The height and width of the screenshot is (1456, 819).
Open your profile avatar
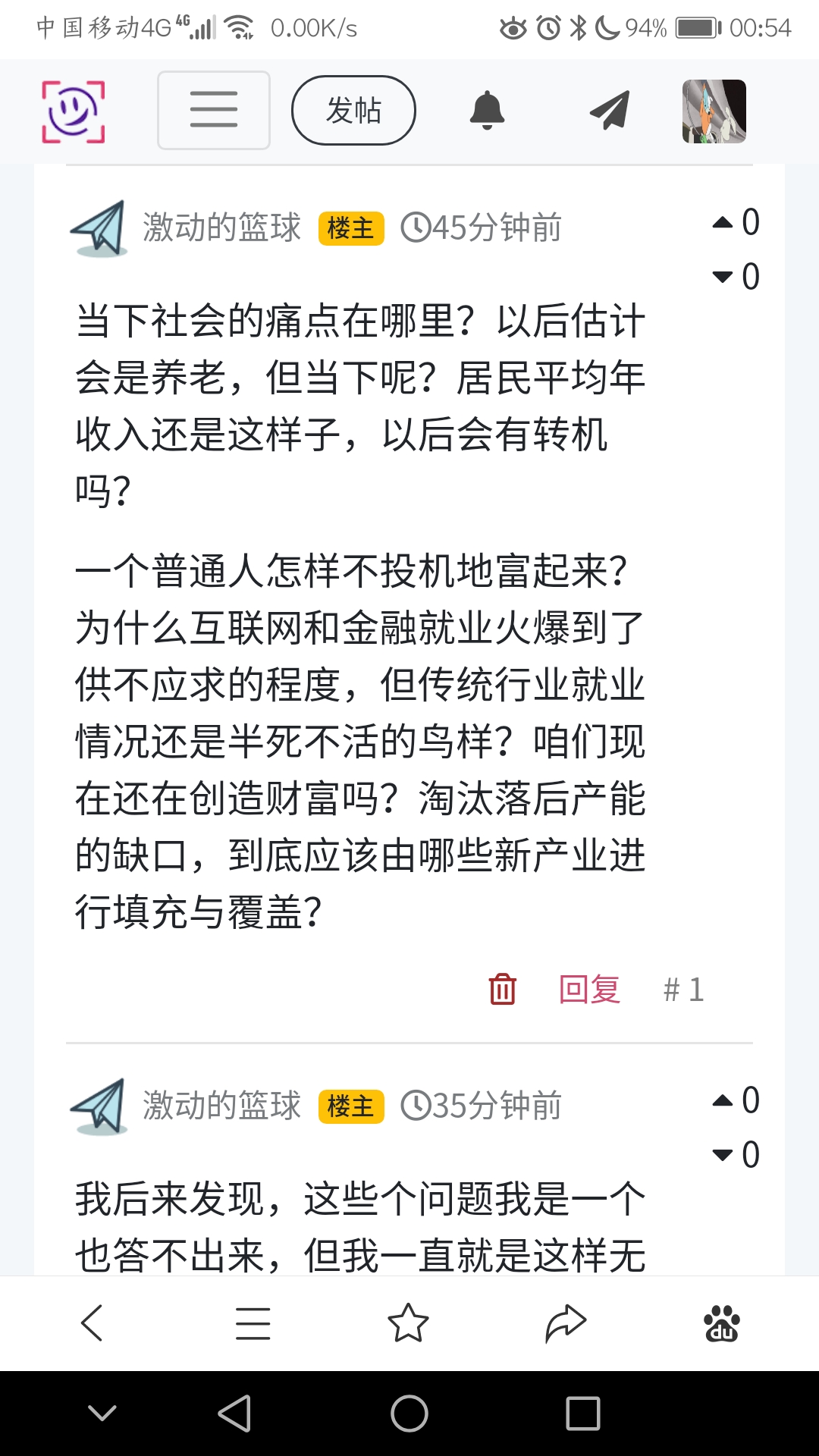pyautogui.click(x=714, y=111)
